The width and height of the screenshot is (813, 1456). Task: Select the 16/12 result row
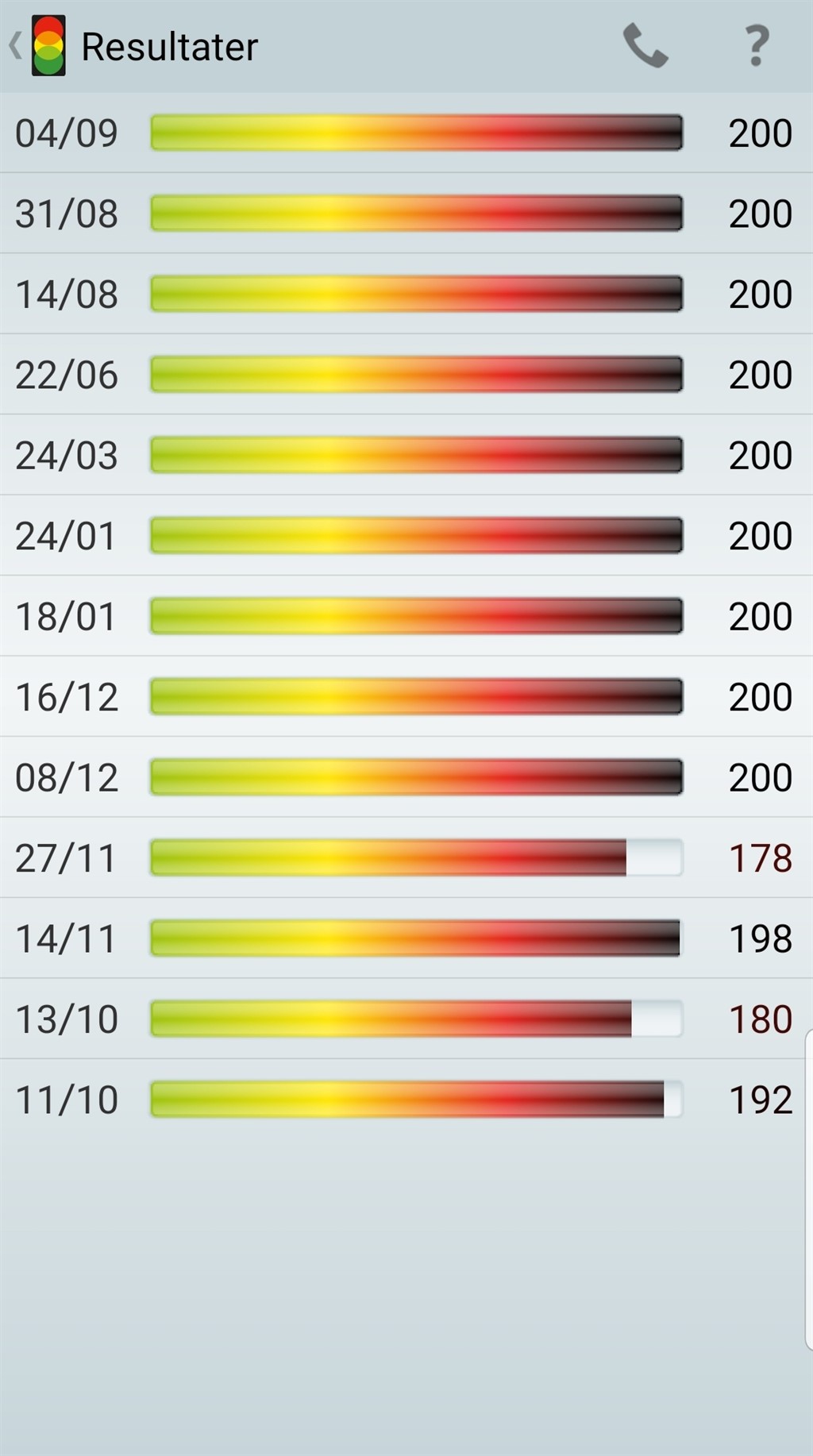click(406, 697)
